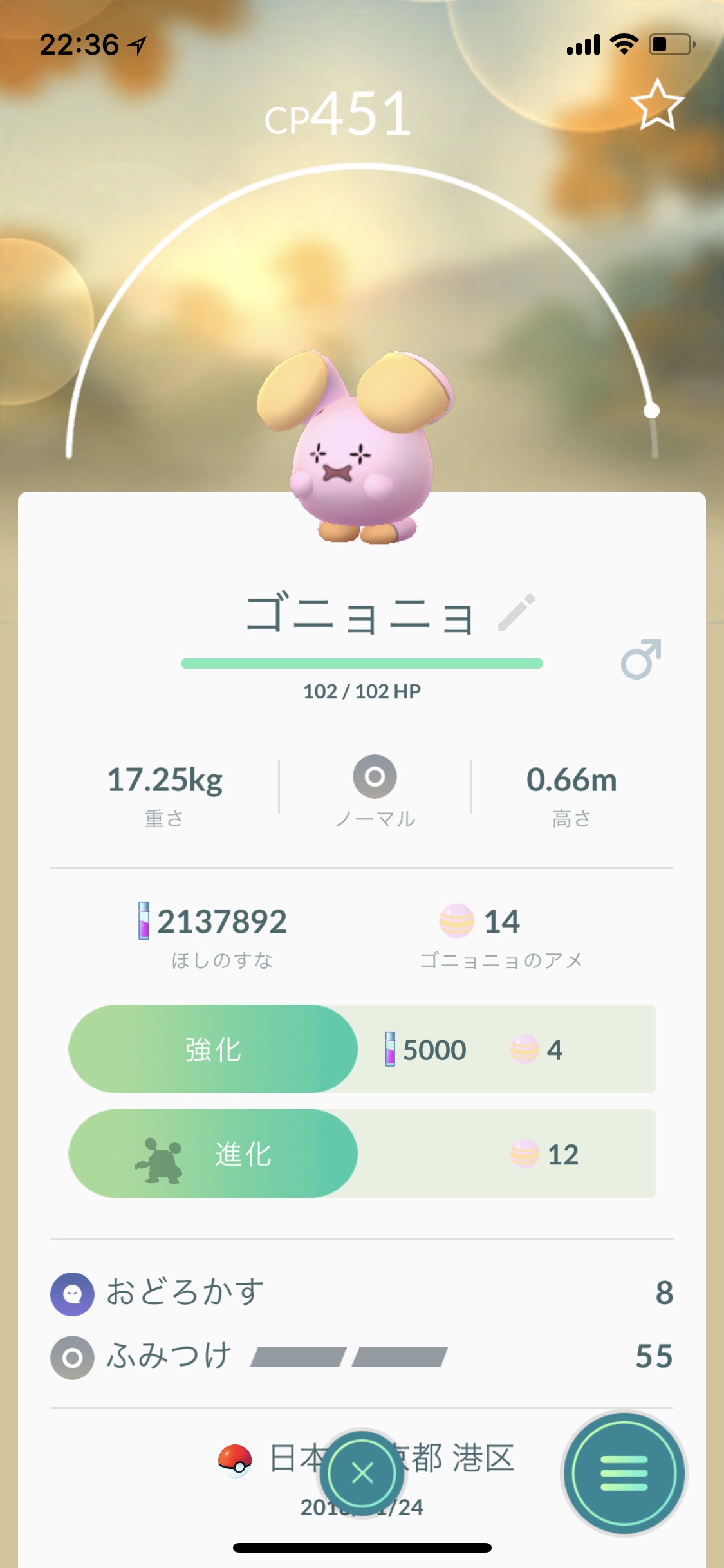Evolve with the 進化 button
The width and height of the screenshot is (724, 1568).
click(x=213, y=1153)
